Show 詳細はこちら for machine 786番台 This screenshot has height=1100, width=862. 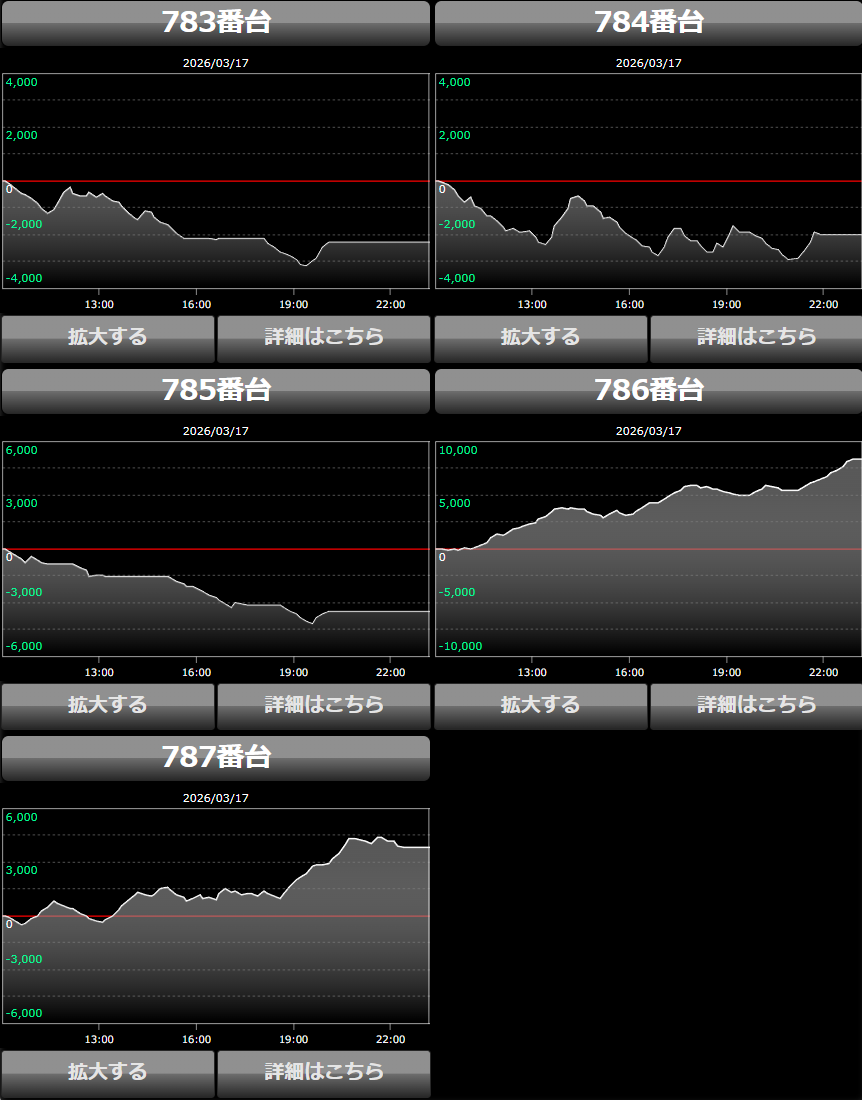(756, 706)
